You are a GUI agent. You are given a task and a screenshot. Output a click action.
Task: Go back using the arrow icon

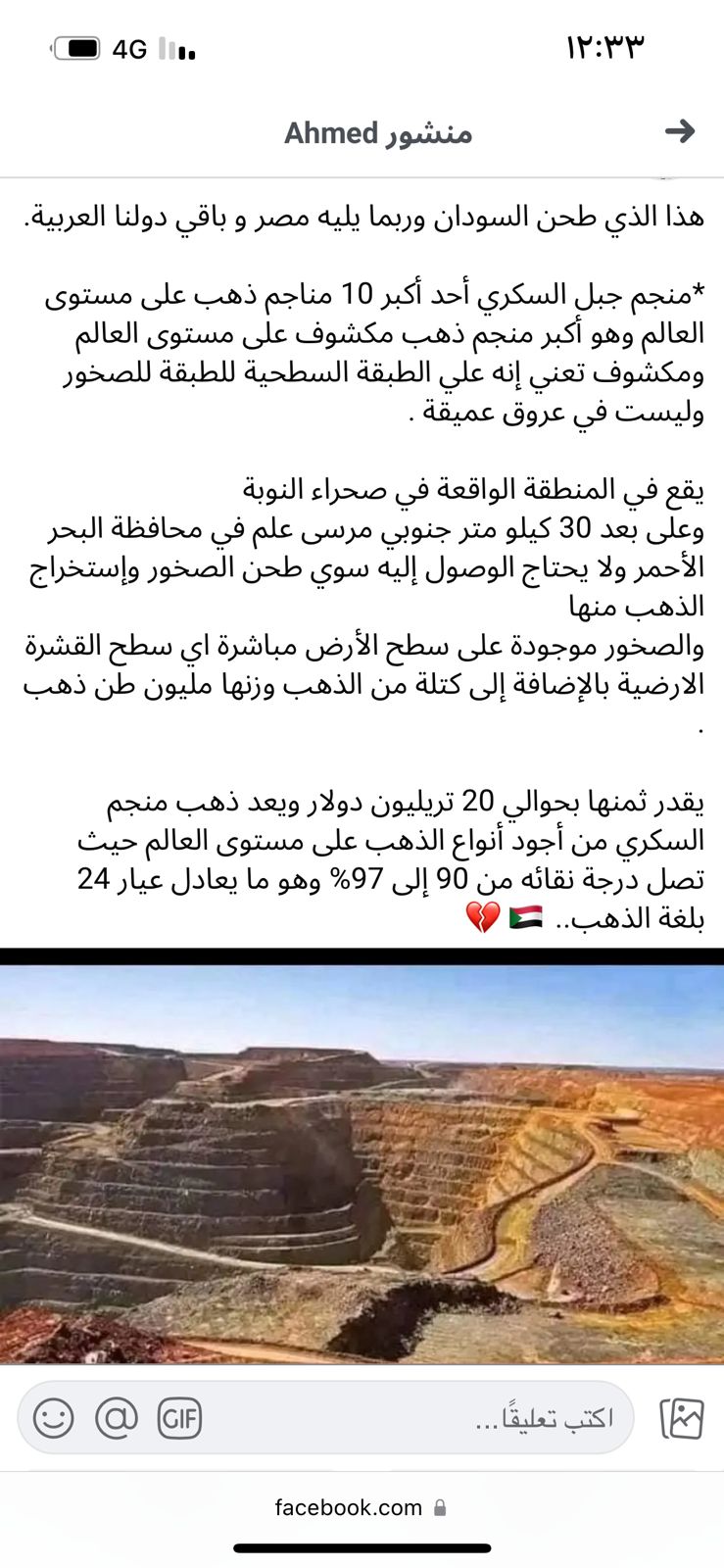[679, 131]
